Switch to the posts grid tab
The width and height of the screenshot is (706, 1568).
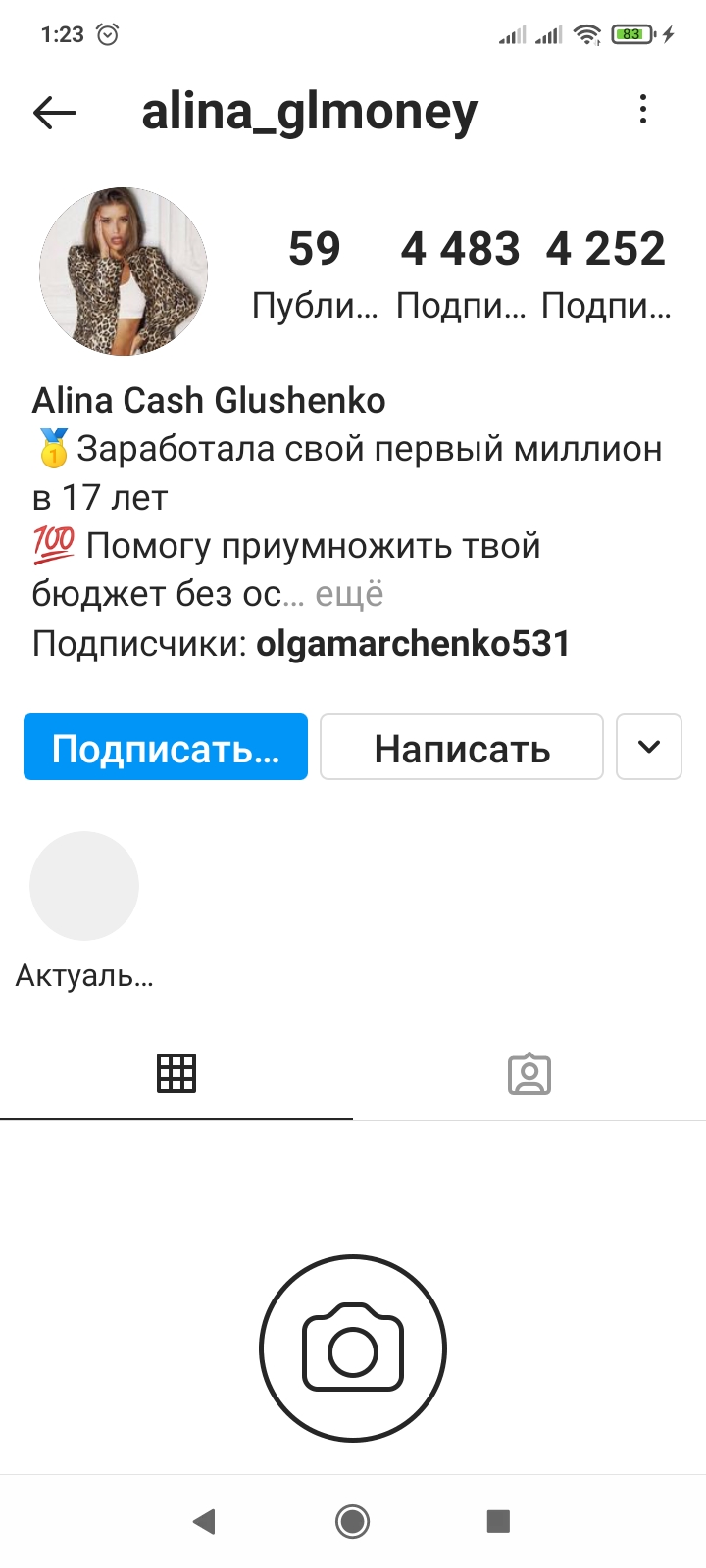176,1073
